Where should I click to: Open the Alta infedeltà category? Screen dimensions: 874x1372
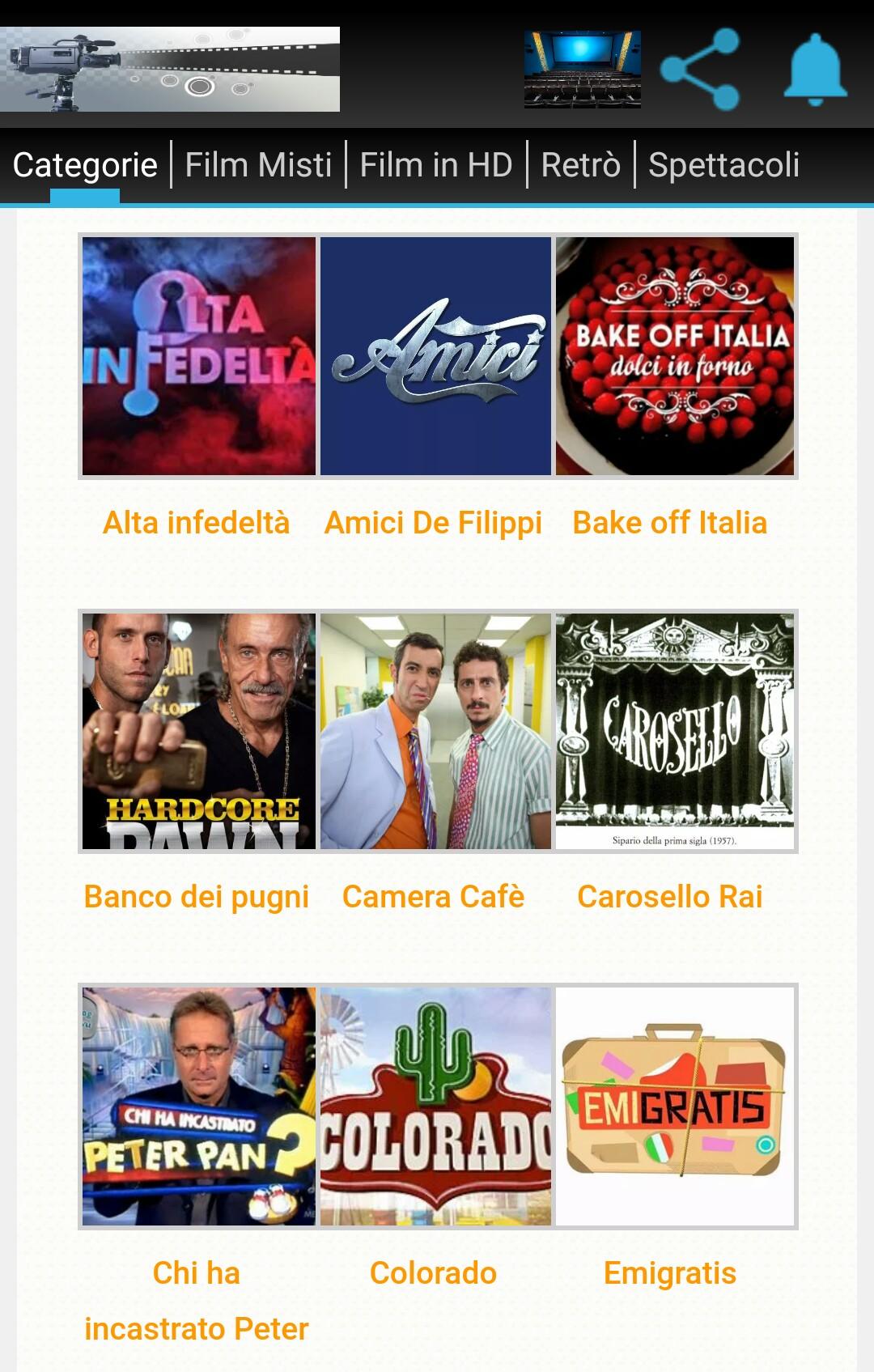(x=199, y=356)
